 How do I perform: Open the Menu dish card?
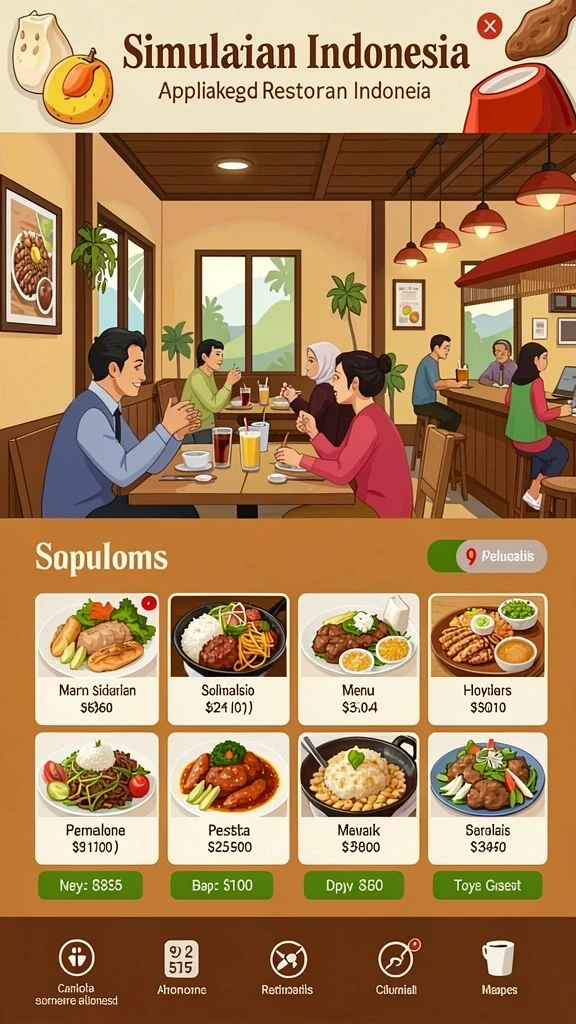click(x=359, y=659)
